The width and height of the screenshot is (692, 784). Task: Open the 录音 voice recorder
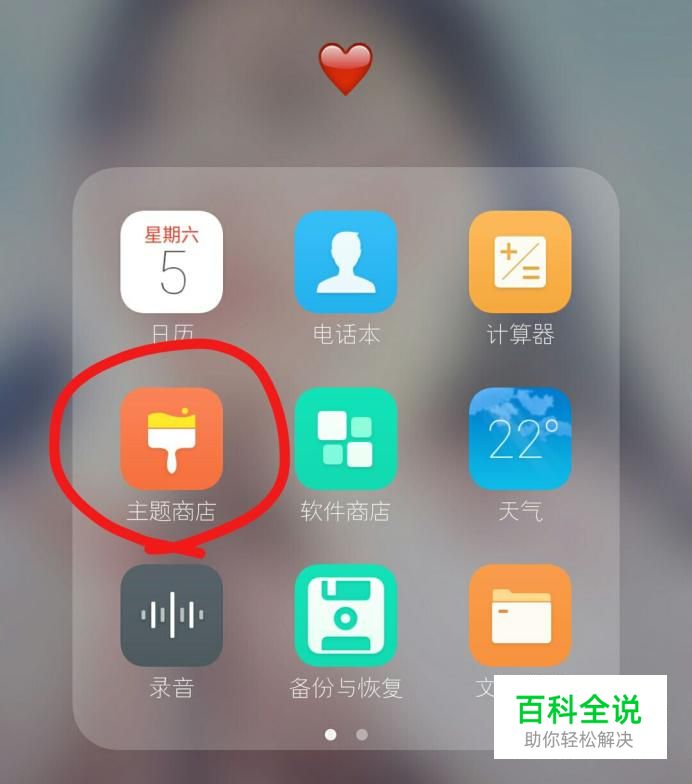171,615
